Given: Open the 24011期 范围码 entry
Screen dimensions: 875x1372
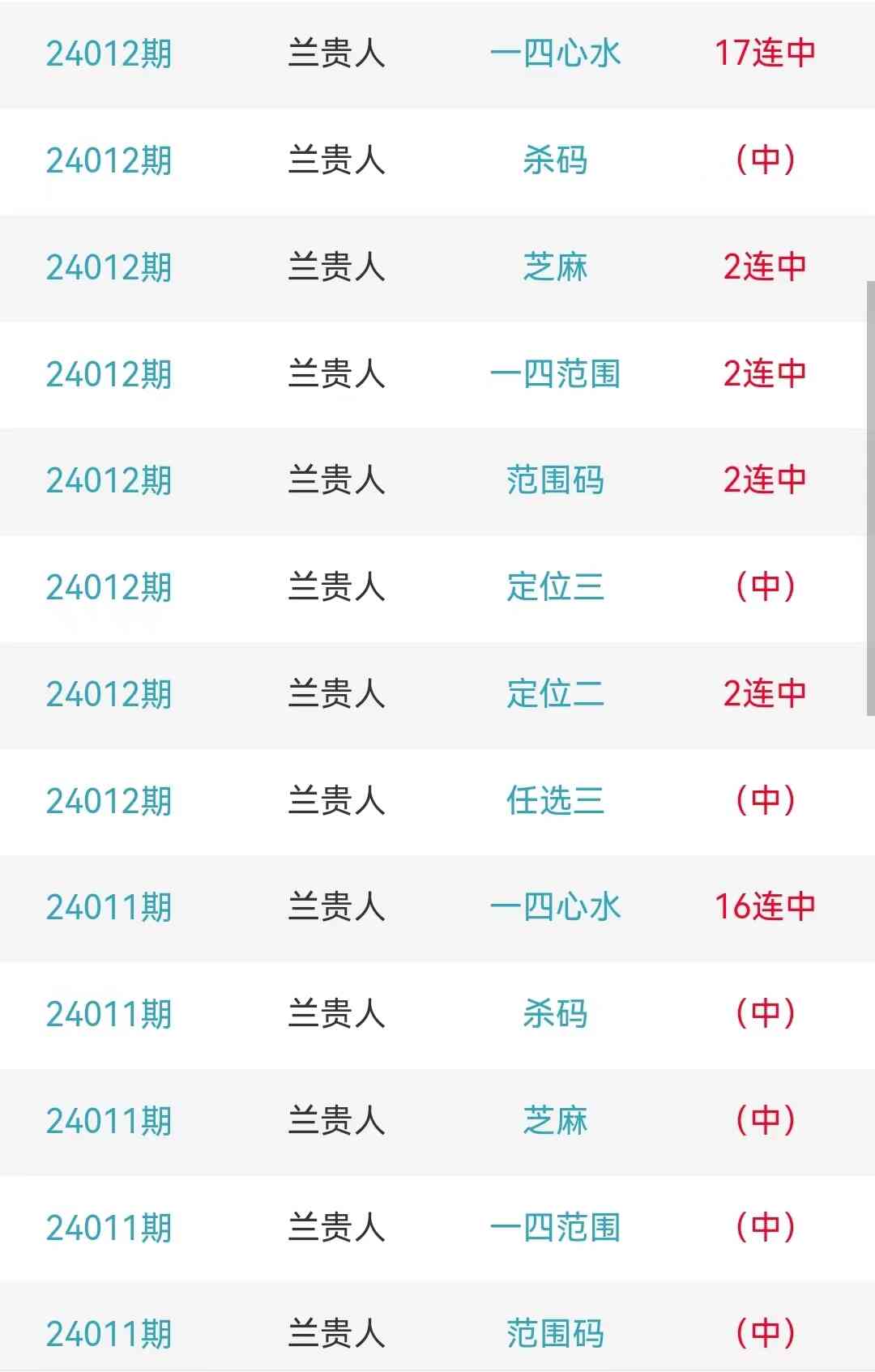Looking at the screenshot, I should coord(555,1333).
